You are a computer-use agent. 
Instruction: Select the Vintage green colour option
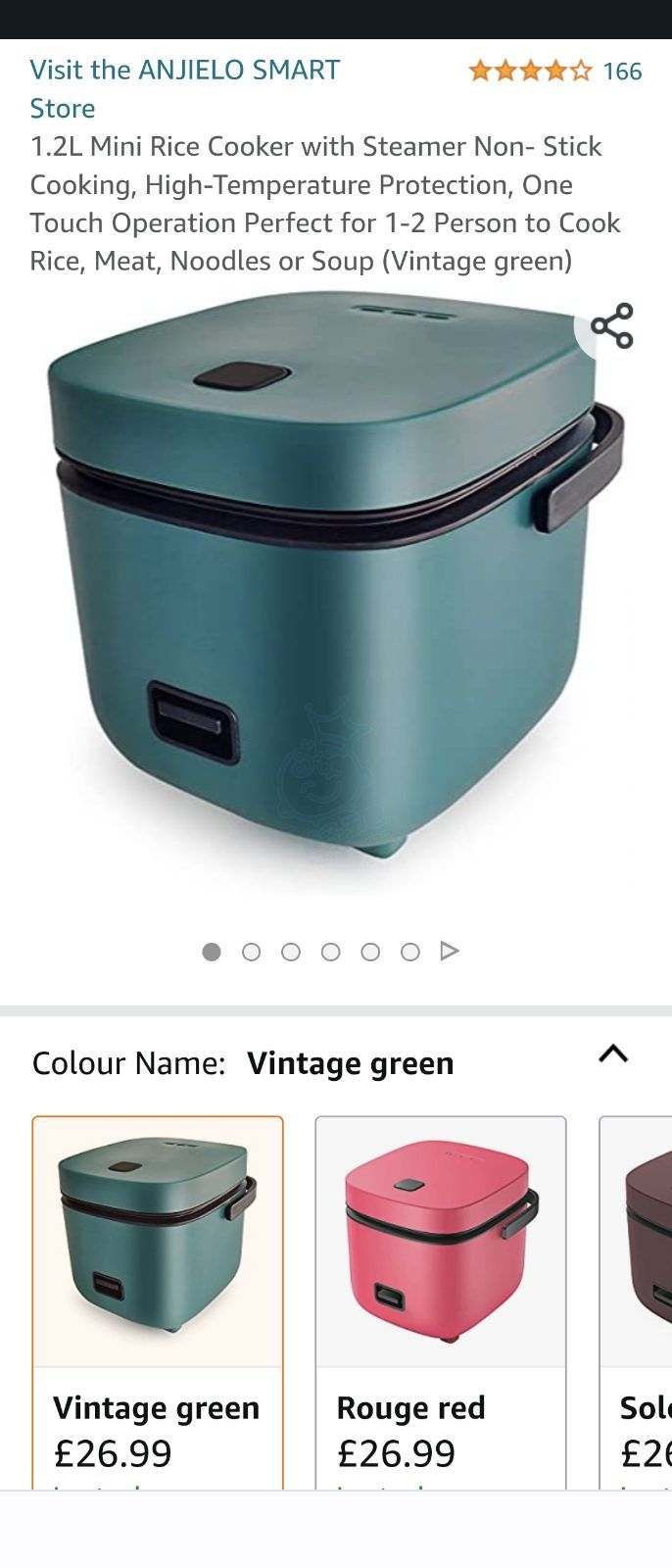click(x=158, y=1294)
